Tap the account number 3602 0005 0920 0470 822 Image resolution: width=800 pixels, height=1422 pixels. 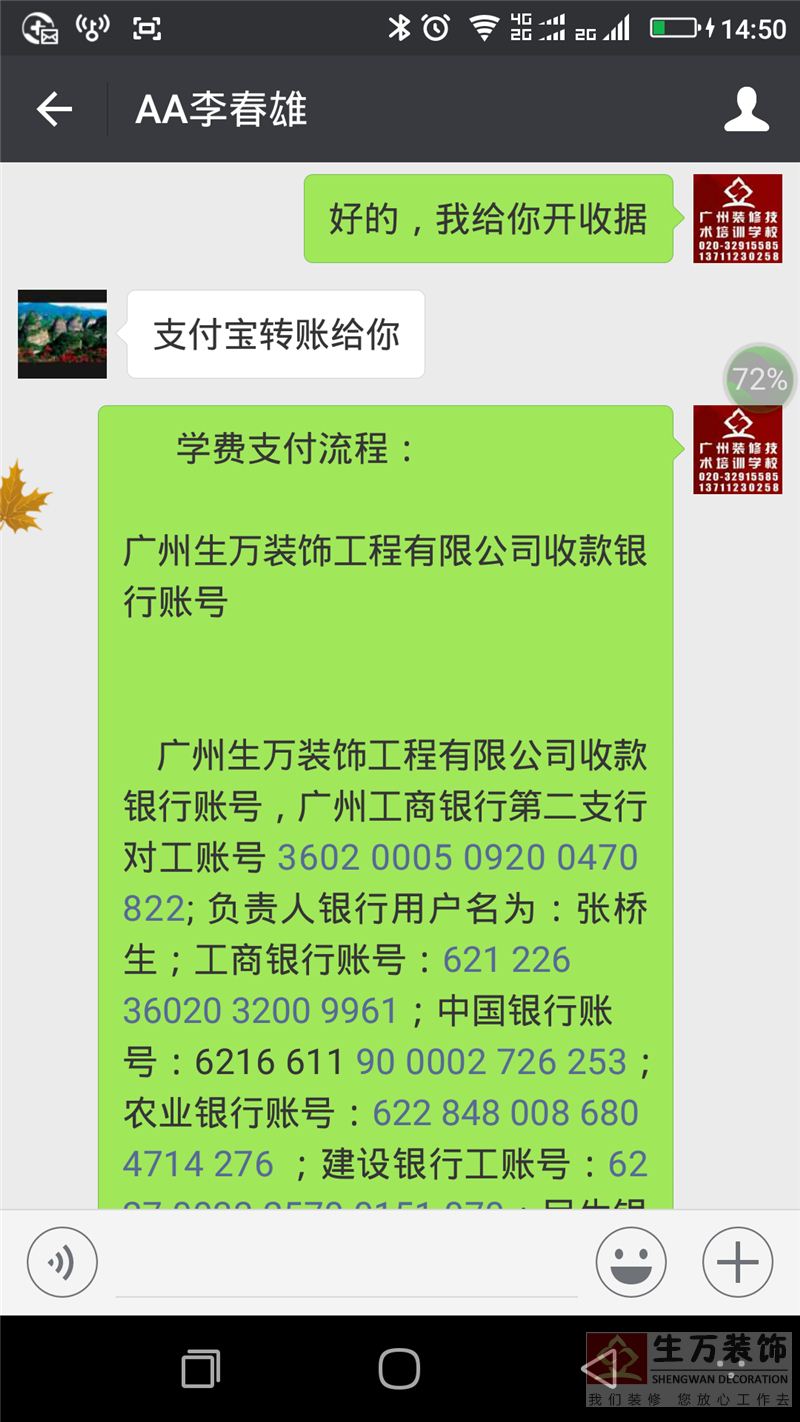(x=457, y=858)
